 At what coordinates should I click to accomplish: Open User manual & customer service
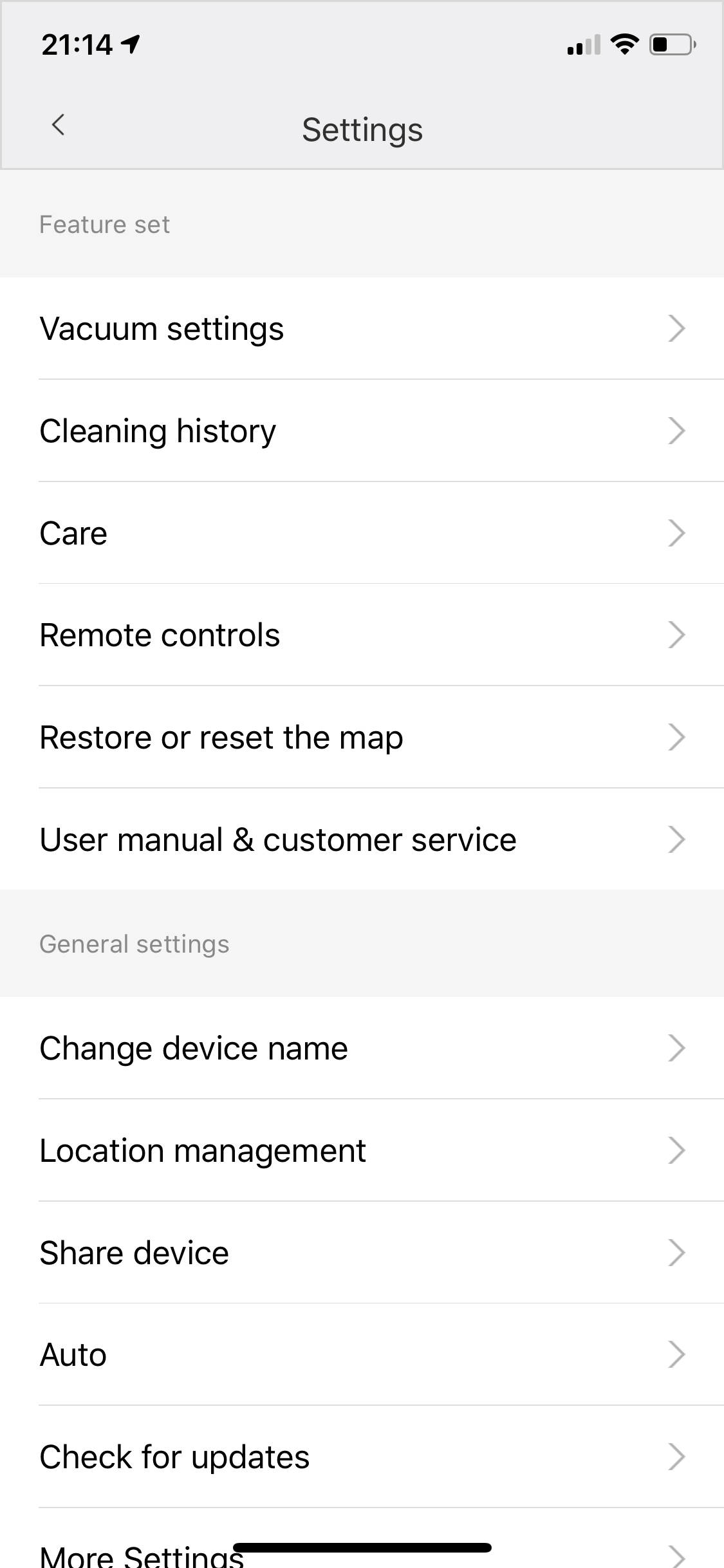pyautogui.click(x=362, y=839)
